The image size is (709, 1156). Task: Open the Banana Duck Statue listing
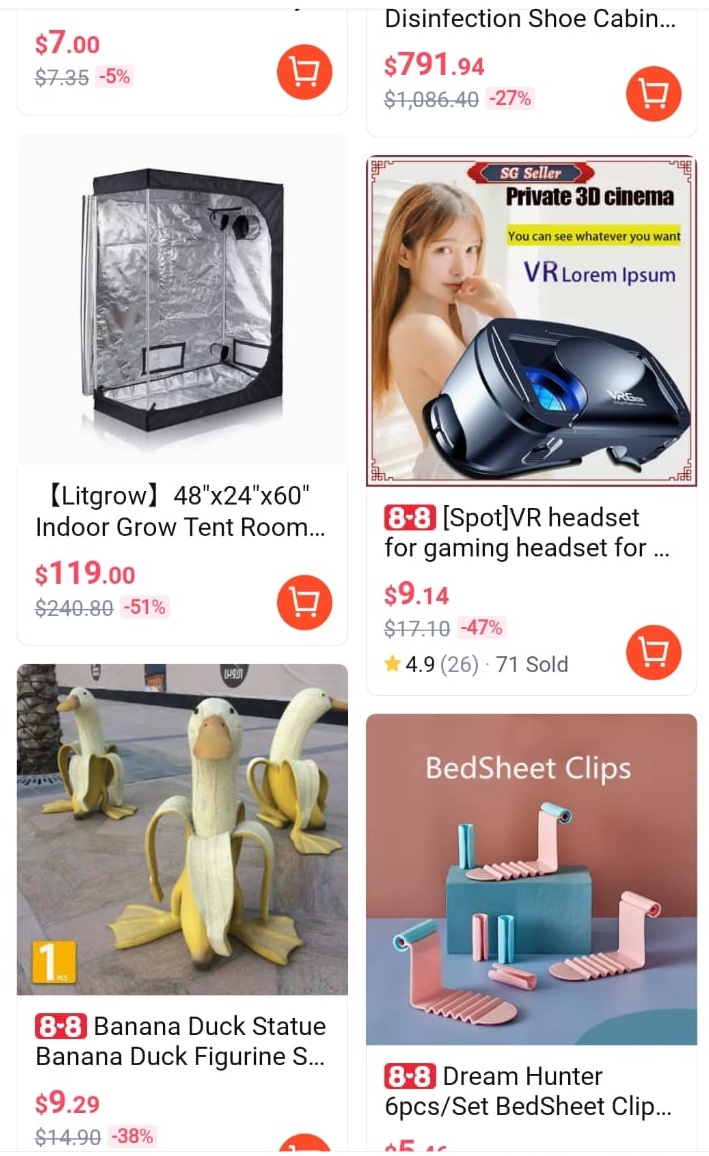pyautogui.click(x=182, y=907)
